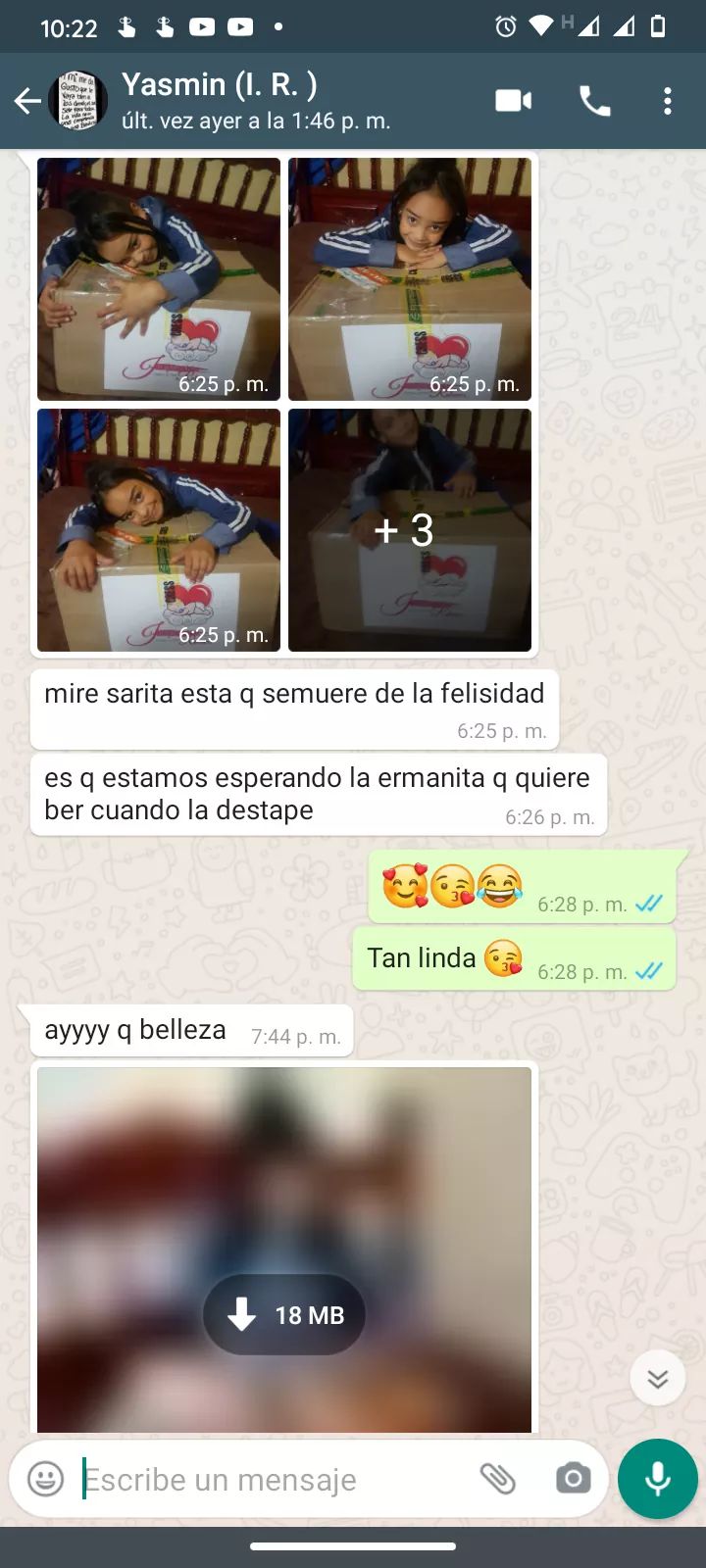
Task: Download the 18 MB media file
Action: 284,1315
